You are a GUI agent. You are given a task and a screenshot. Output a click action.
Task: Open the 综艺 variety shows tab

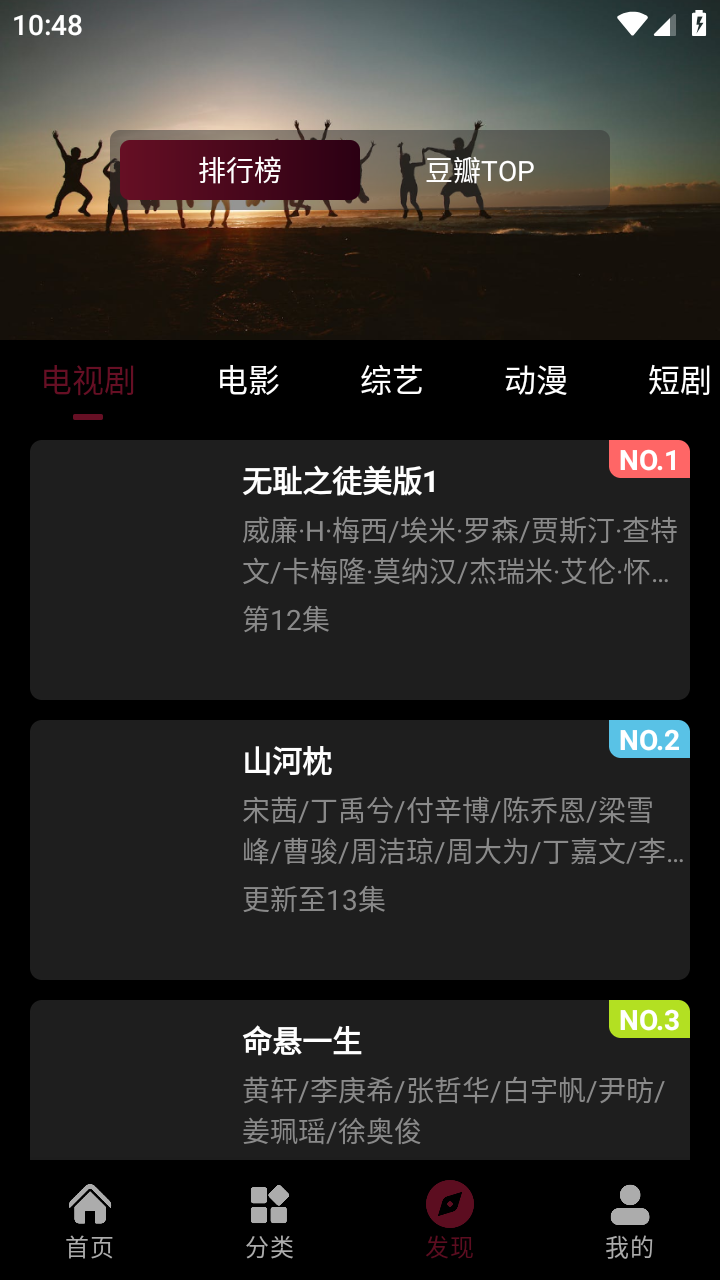pos(391,380)
